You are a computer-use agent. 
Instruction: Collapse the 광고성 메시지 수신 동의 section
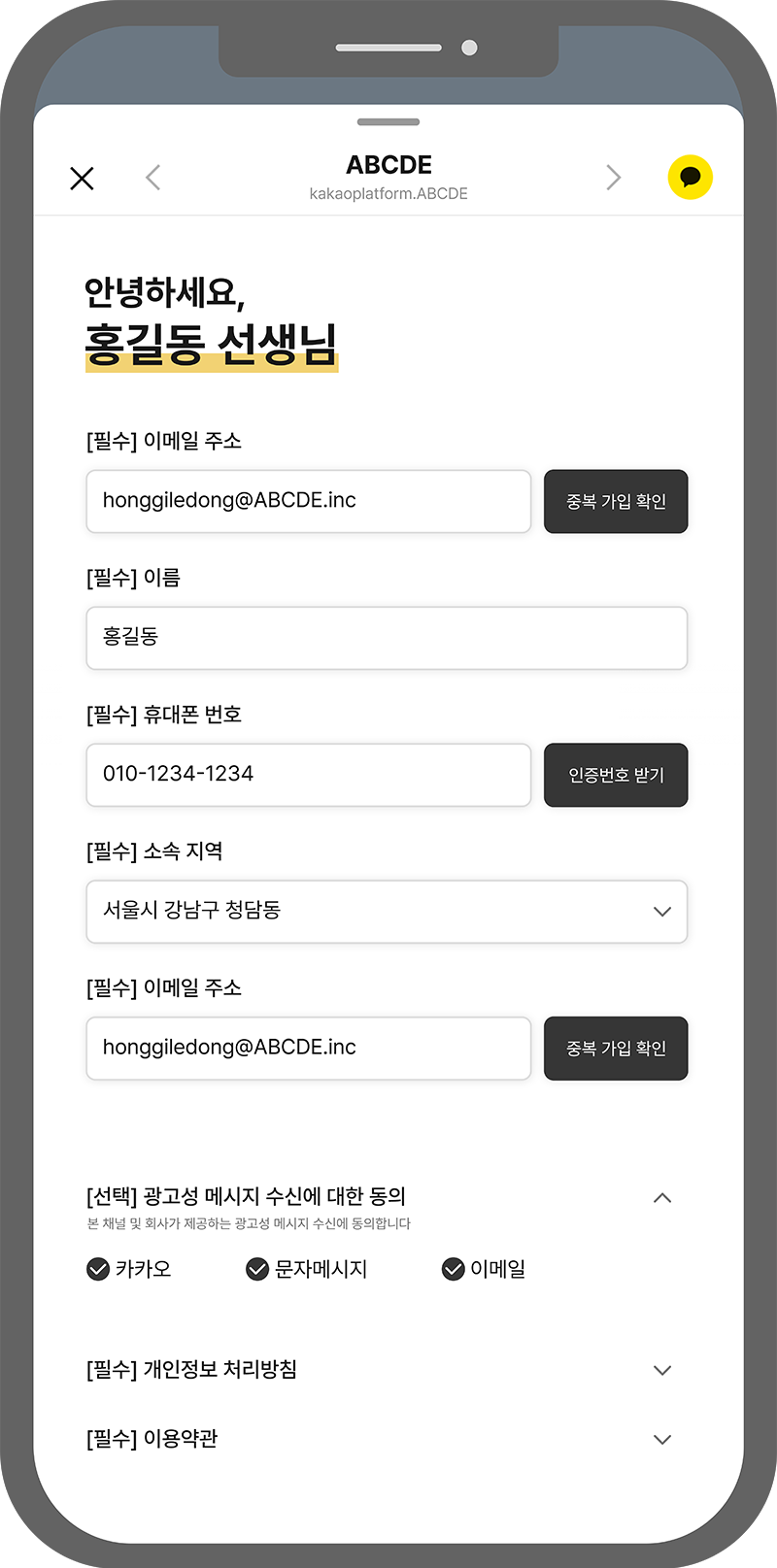click(662, 1198)
